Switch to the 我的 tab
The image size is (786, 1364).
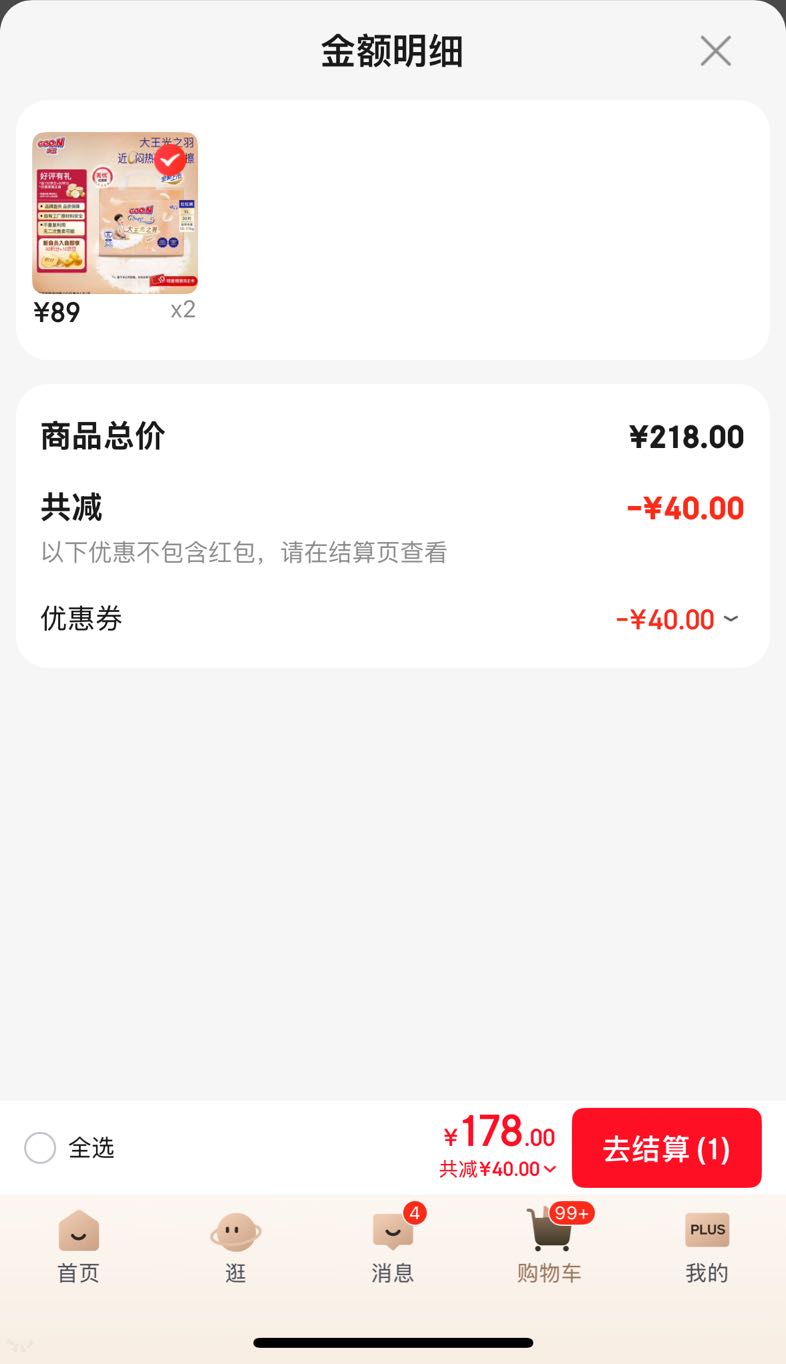click(x=707, y=1247)
